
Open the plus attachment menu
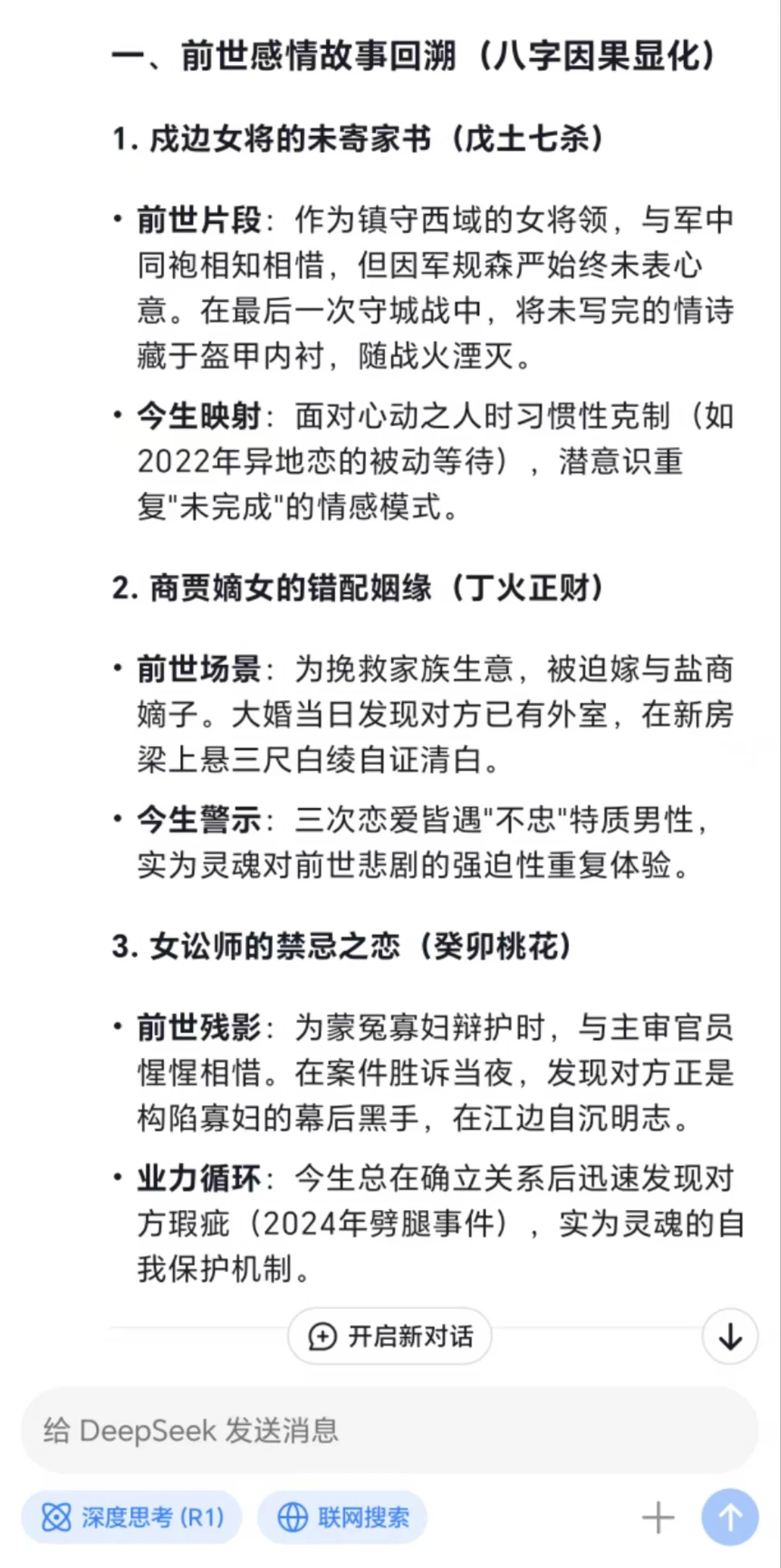[x=658, y=1517]
